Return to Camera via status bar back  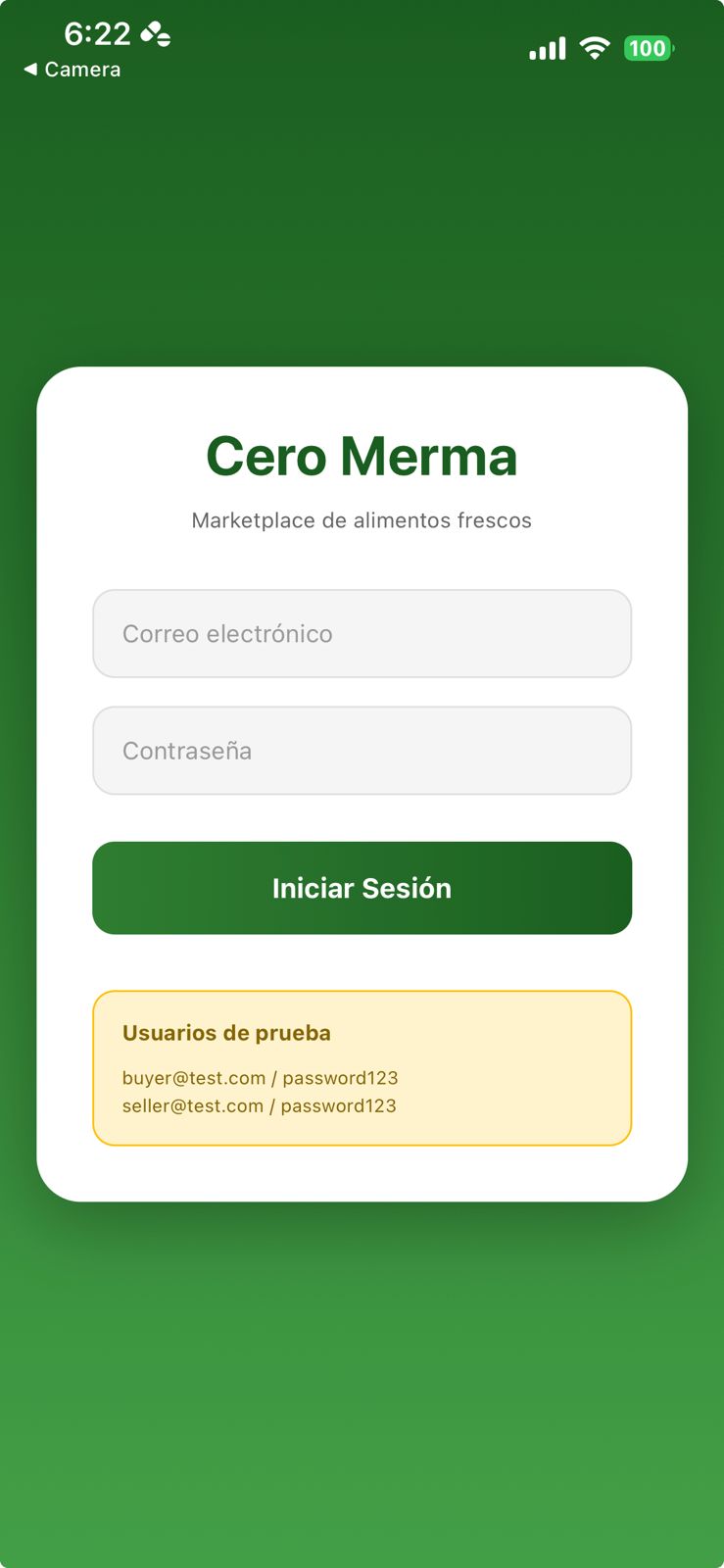coord(72,70)
